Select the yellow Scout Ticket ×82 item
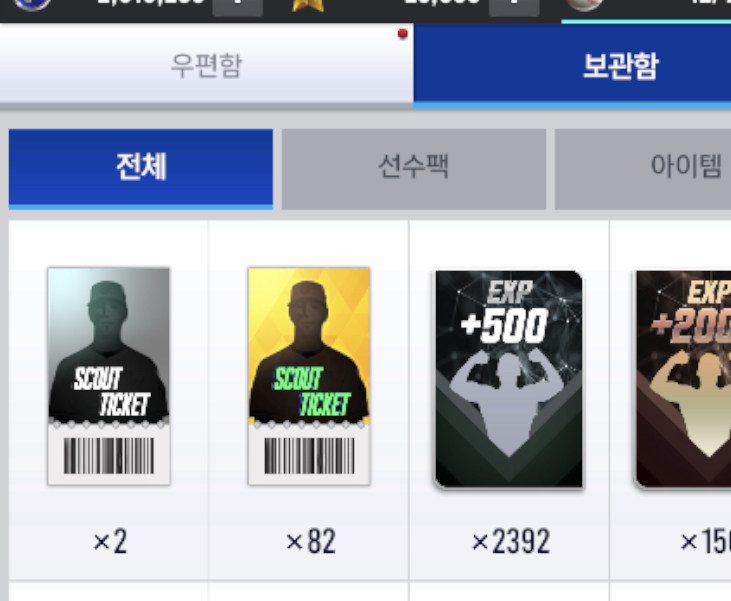Screen dimensions: 731x601 (309, 376)
